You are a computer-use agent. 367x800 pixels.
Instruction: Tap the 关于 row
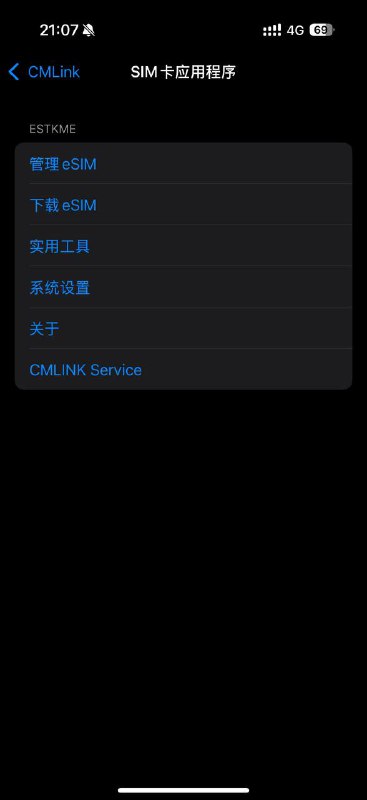point(183,328)
